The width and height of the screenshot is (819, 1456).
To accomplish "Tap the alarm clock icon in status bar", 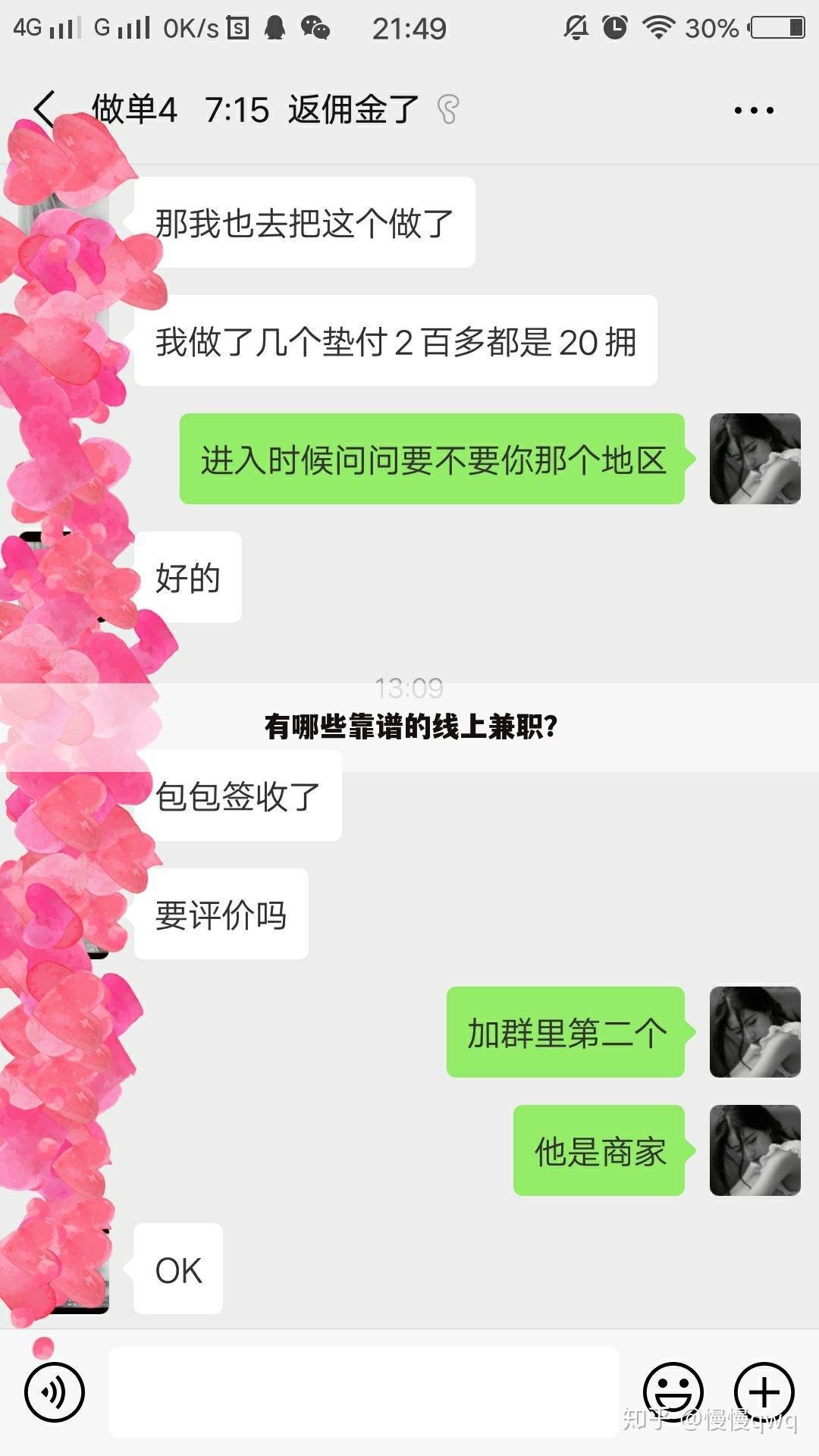I will coord(616,27).
